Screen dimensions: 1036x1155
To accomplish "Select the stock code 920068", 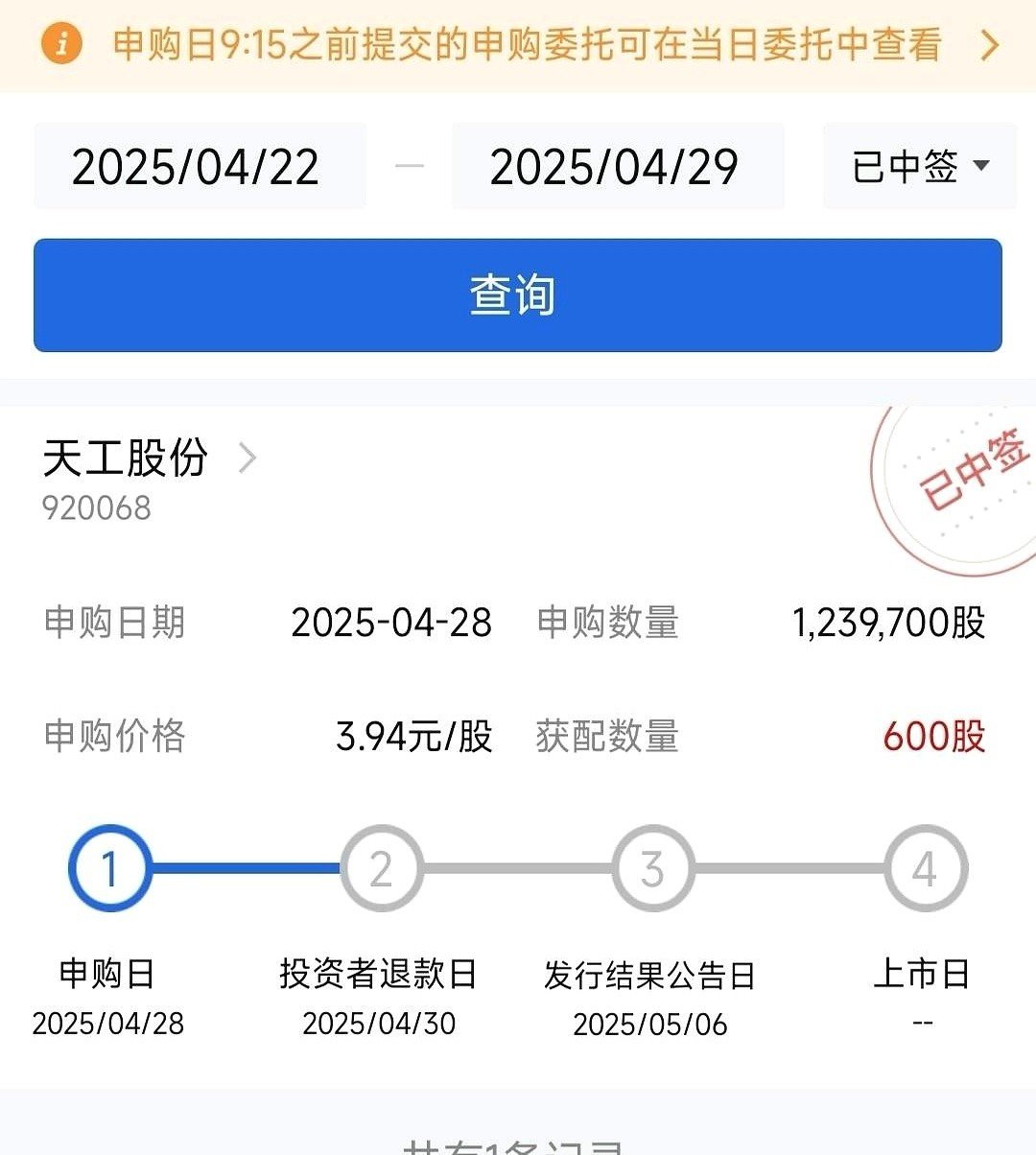I will pyautogui.click(x=99, y=508).
